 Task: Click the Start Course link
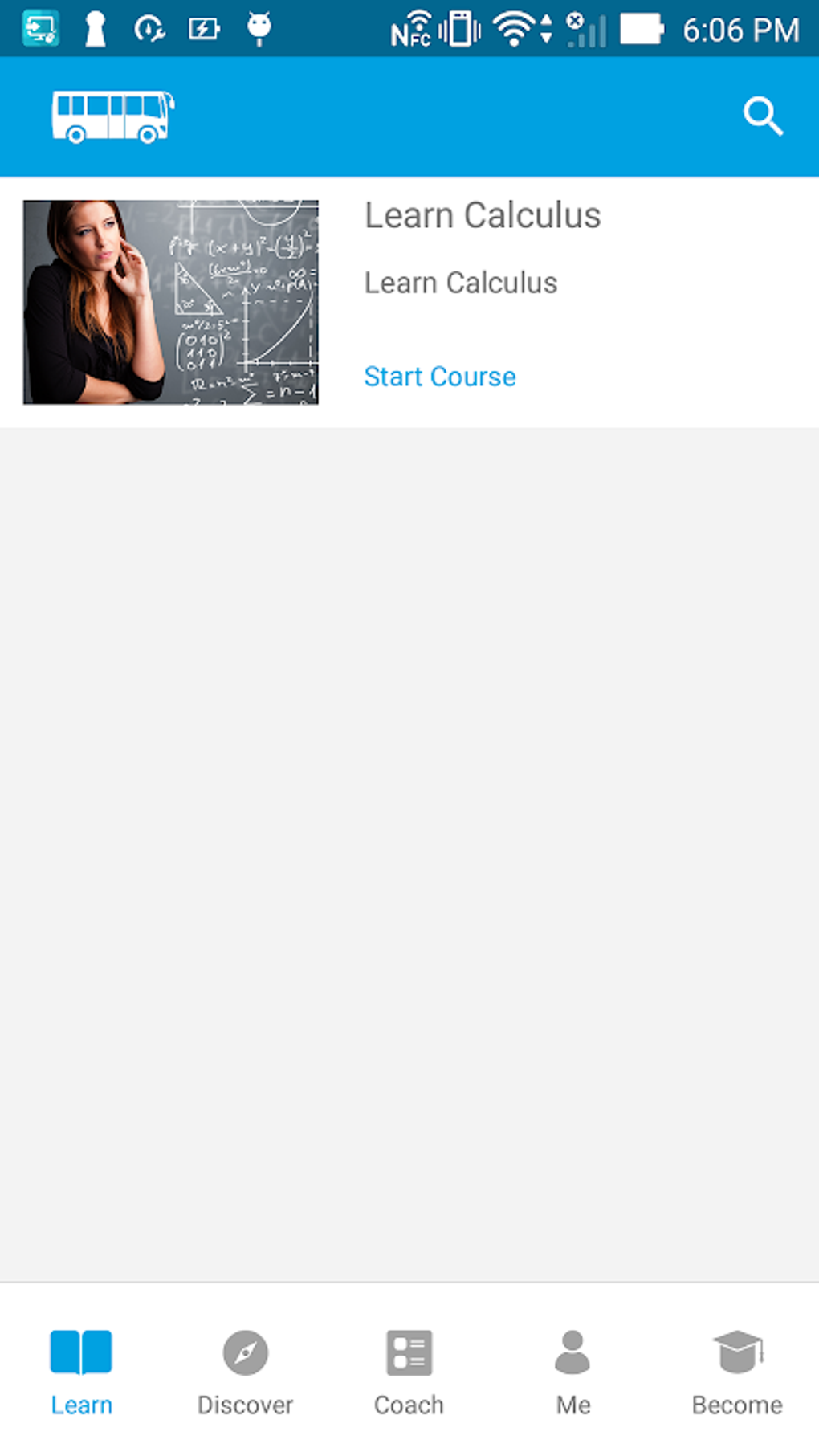(440, 376)
